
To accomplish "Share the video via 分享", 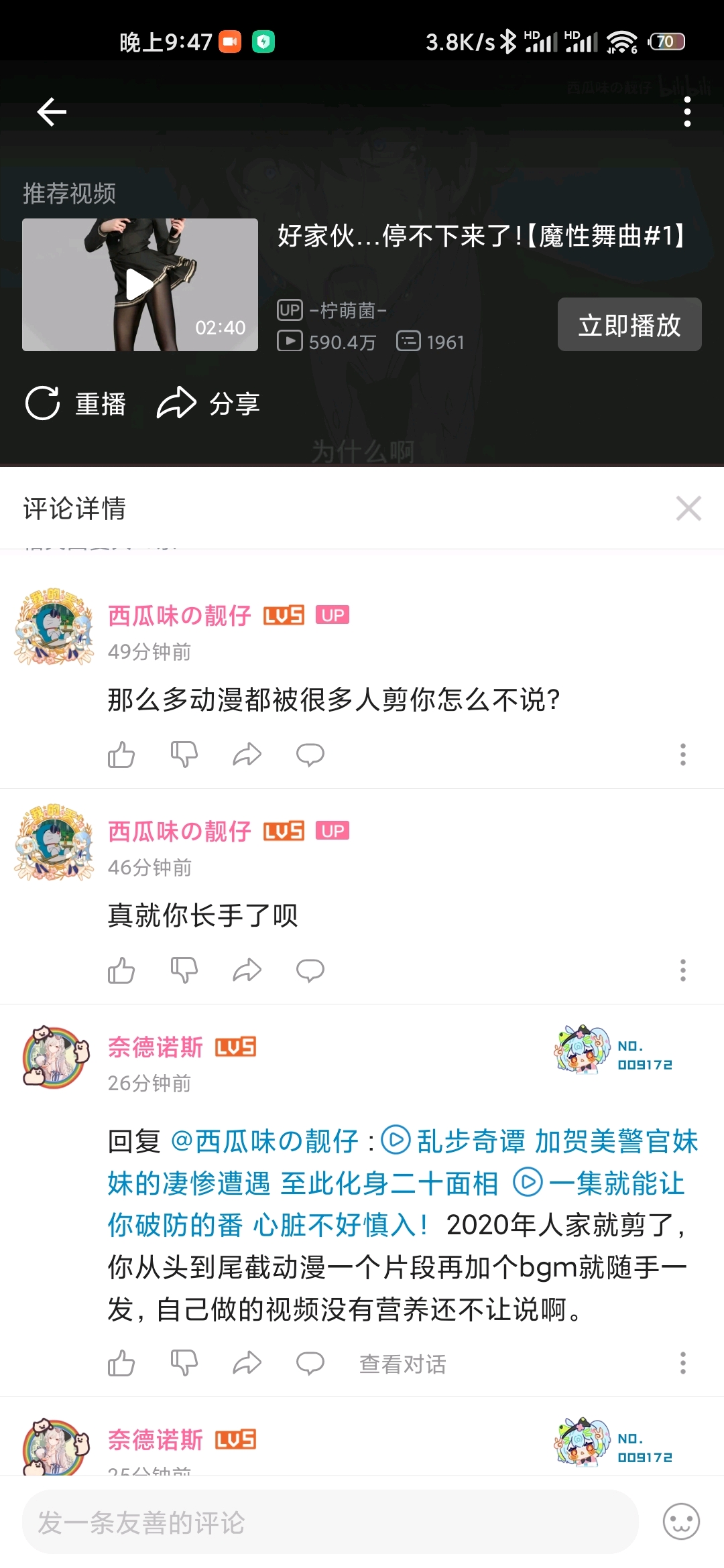I will [208, 403].
